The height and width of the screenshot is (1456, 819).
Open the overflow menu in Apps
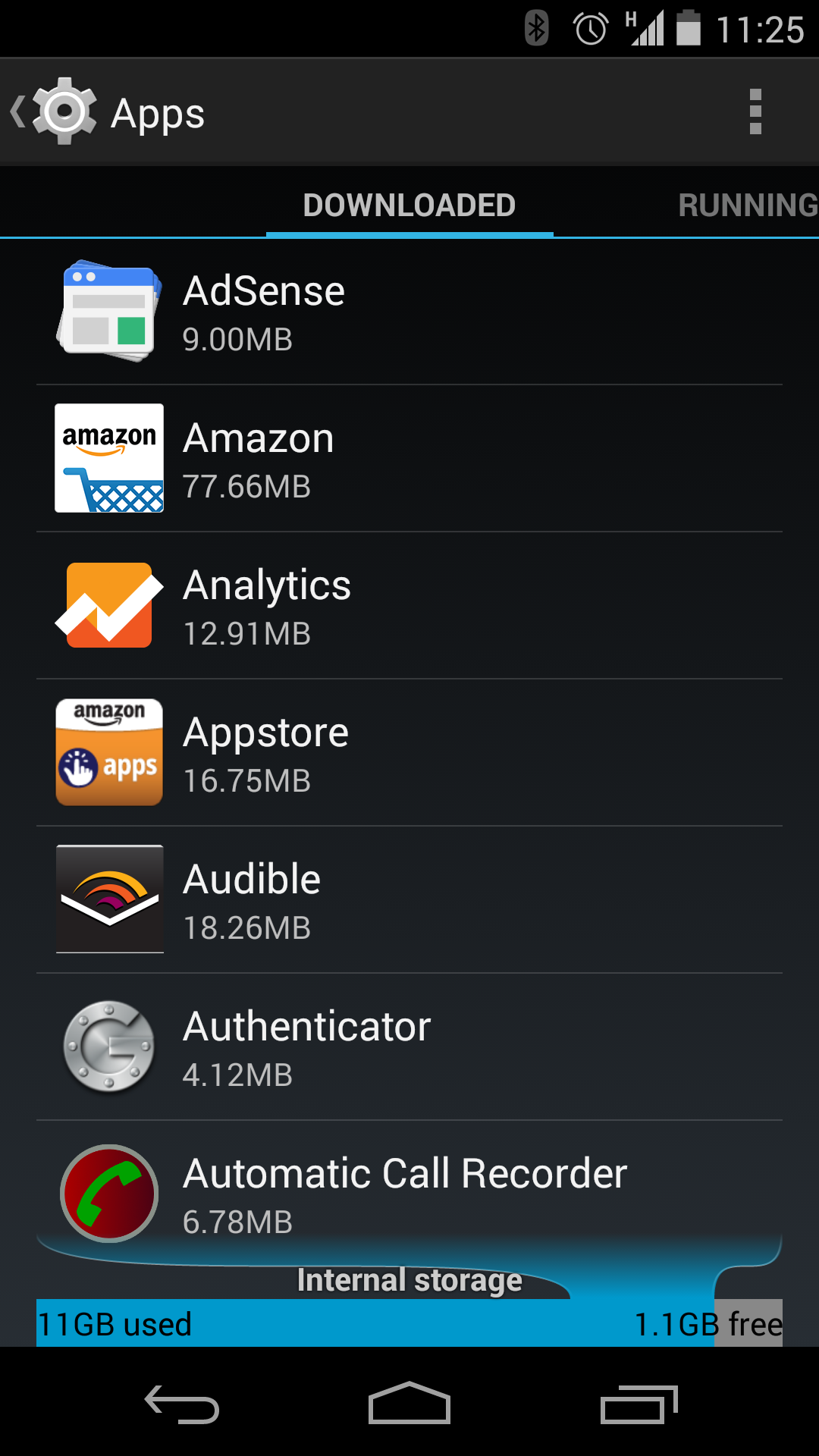(x=755, y=112)
